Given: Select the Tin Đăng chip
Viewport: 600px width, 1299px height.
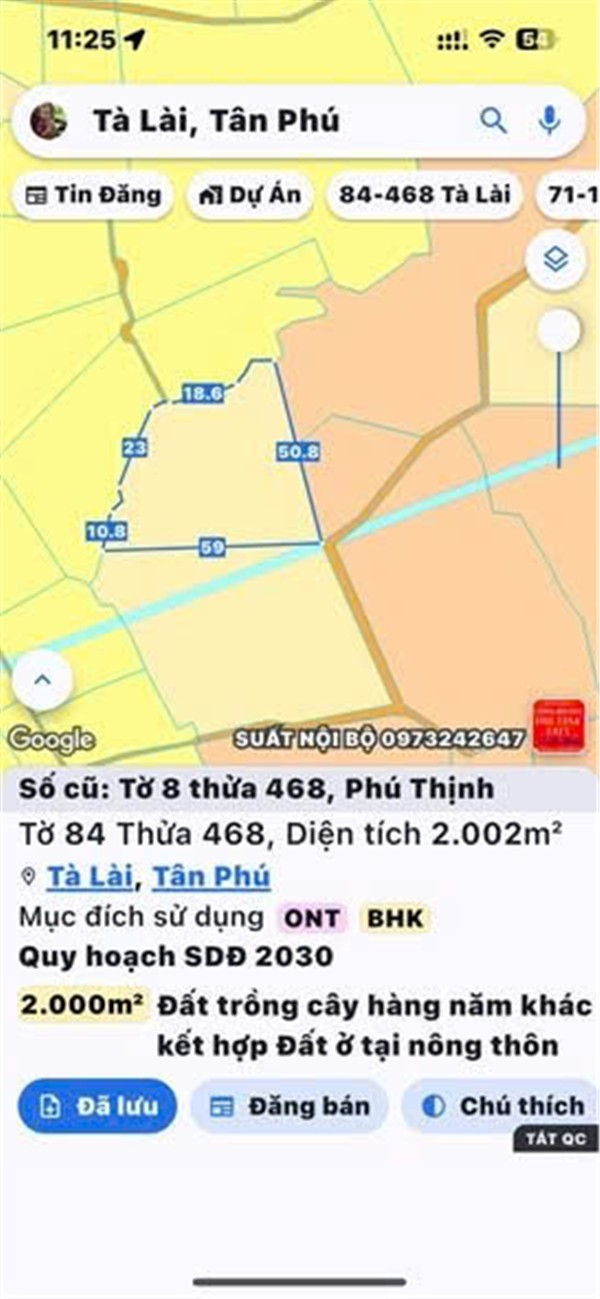Looking at the screenshot, I should (92, 195).
